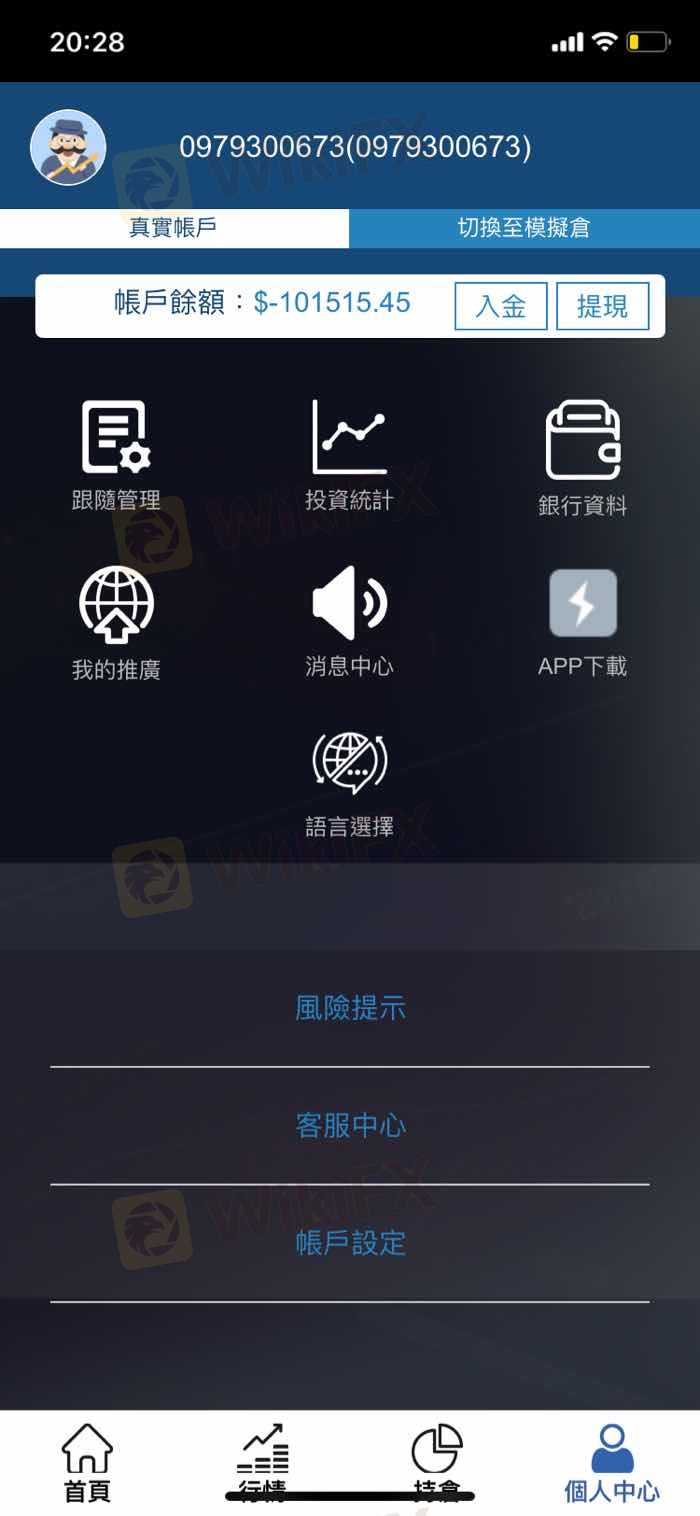The height and width of the screenshot is (1516, 700).
Task: Open 客服中心 customer service
Action: tap(350, 1126)
